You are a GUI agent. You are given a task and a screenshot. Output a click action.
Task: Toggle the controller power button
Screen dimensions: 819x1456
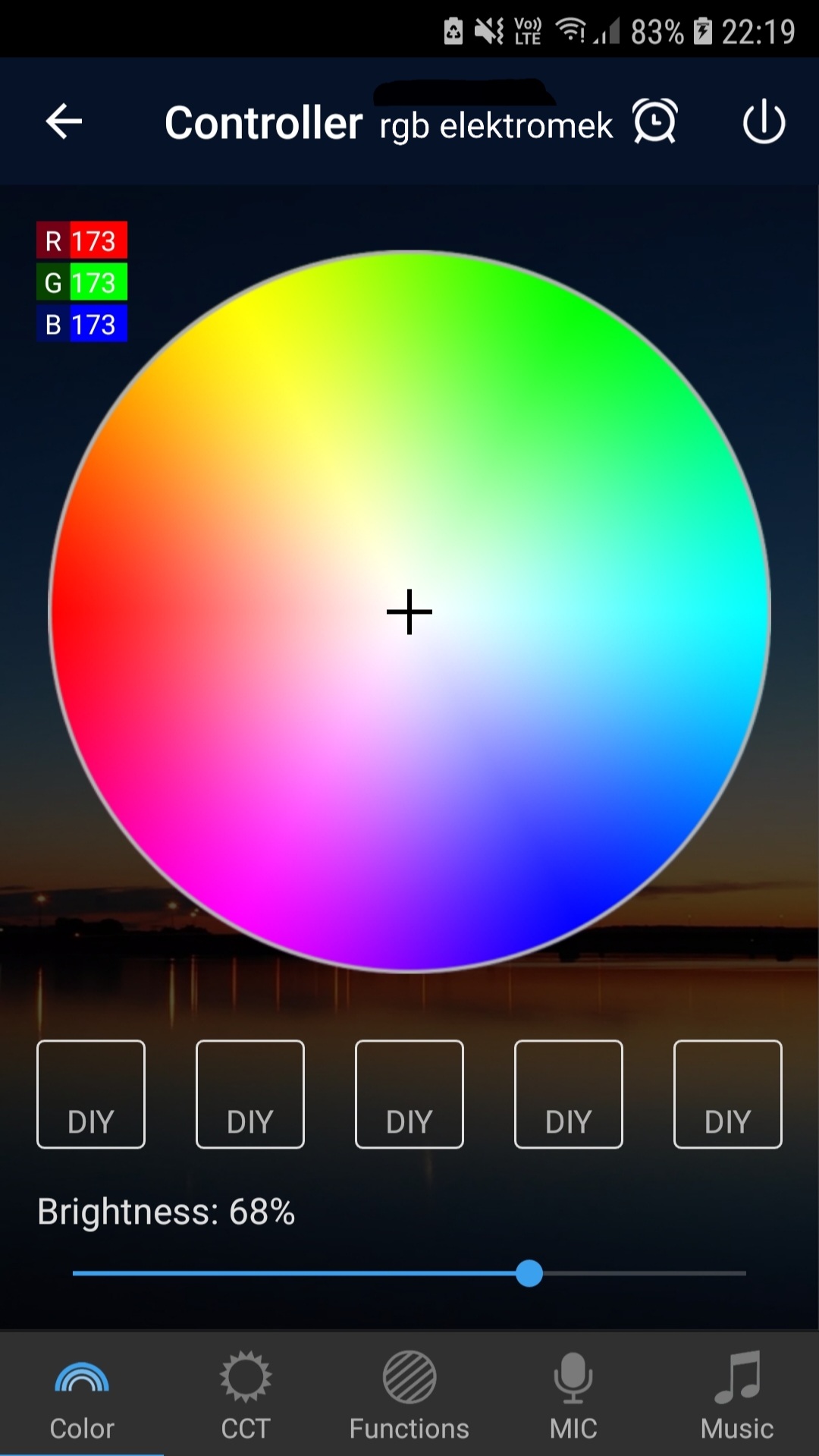[764, 121]
